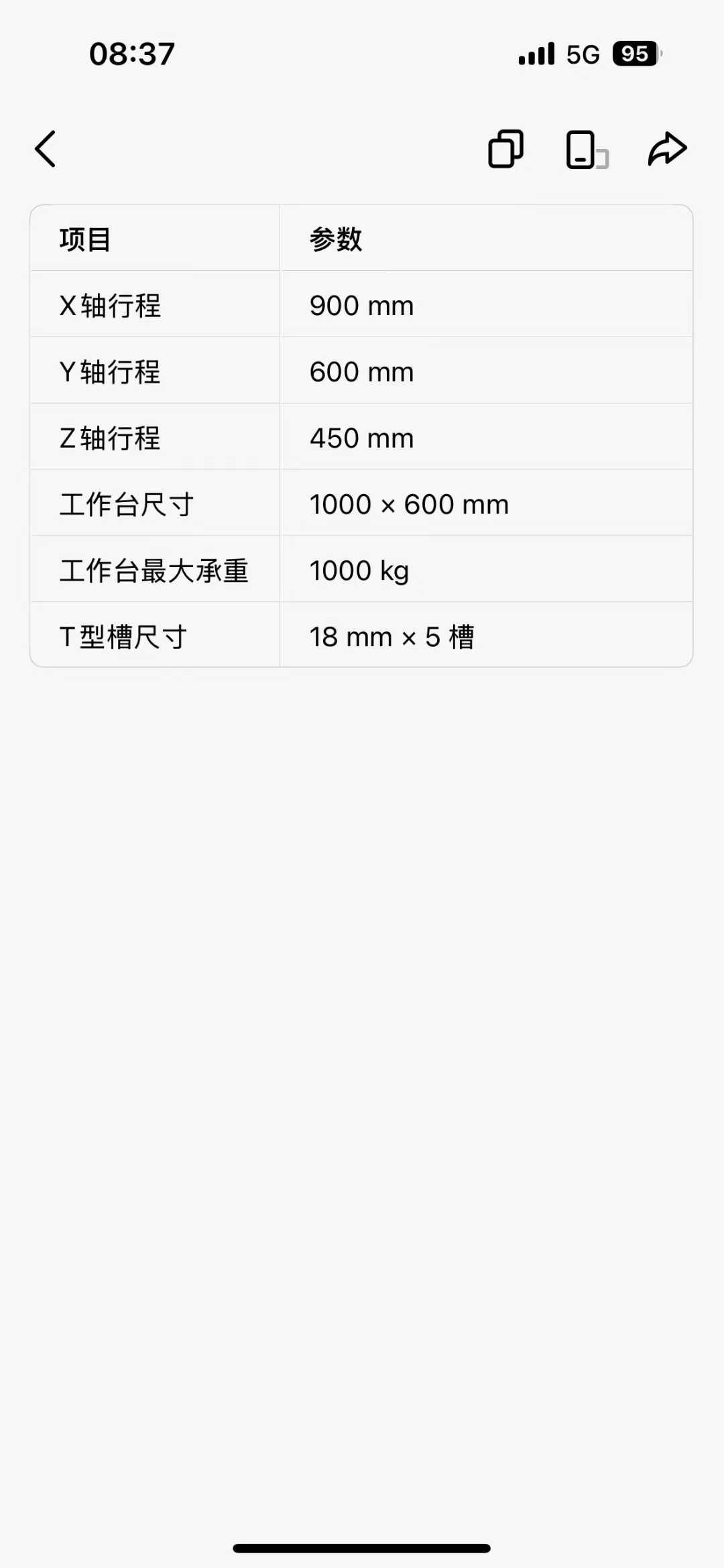The image size is (724, 1568).
Task: Tap the copy icon in the toolbar
Action: point(505,149)
